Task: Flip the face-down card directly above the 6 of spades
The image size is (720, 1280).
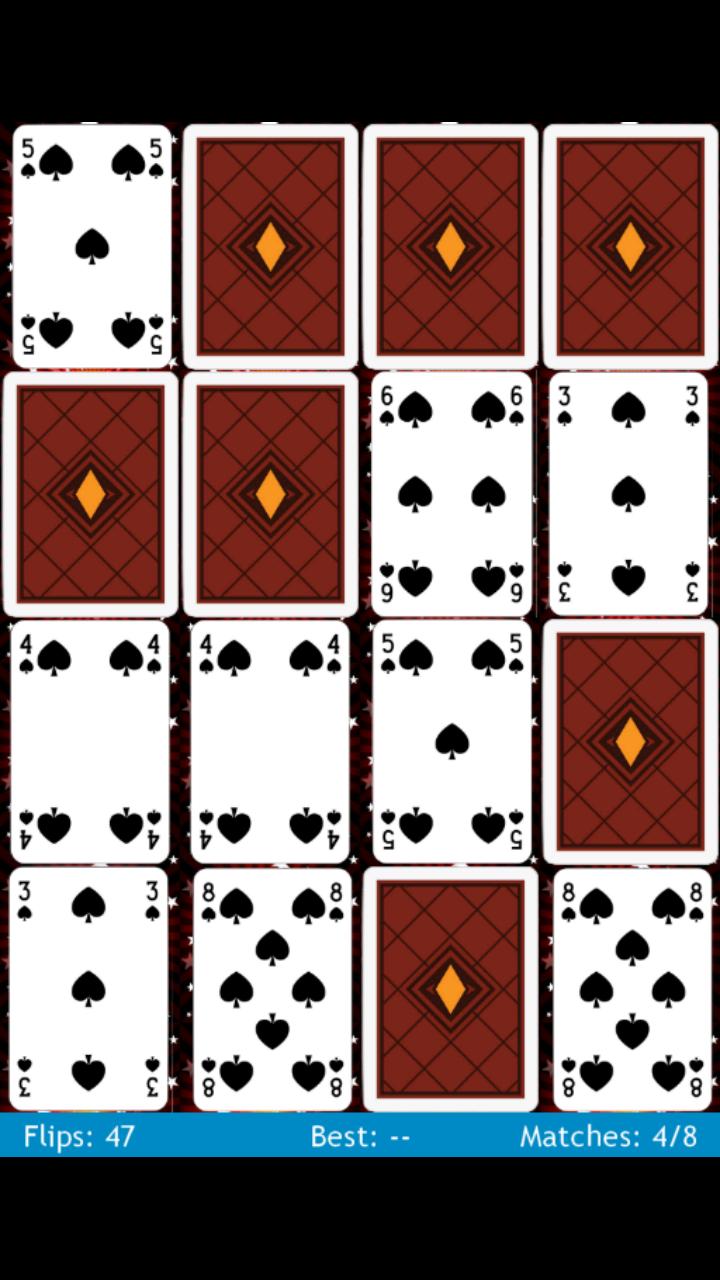Action: (x=450, y=246)
